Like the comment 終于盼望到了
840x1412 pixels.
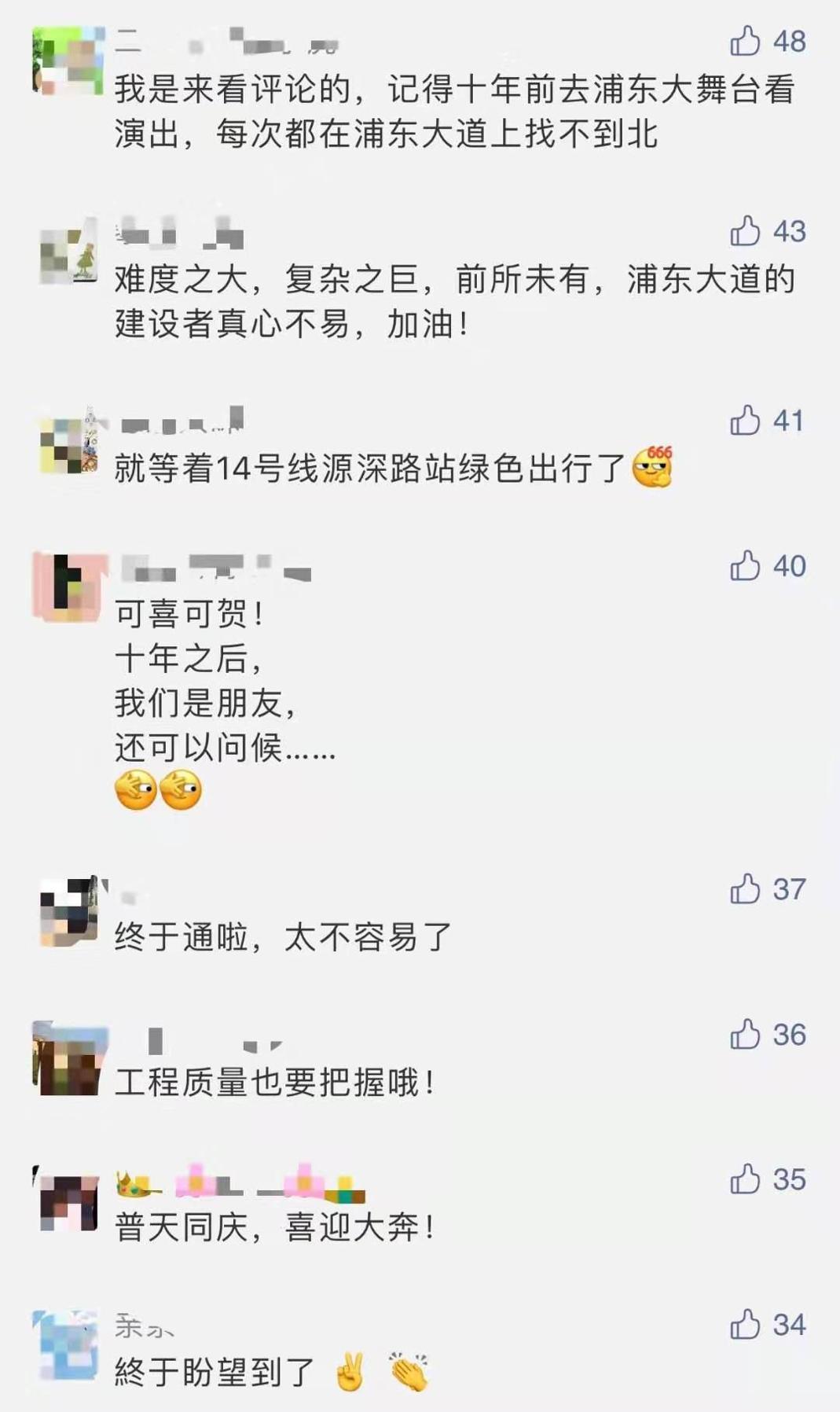tap(745, 1325)
